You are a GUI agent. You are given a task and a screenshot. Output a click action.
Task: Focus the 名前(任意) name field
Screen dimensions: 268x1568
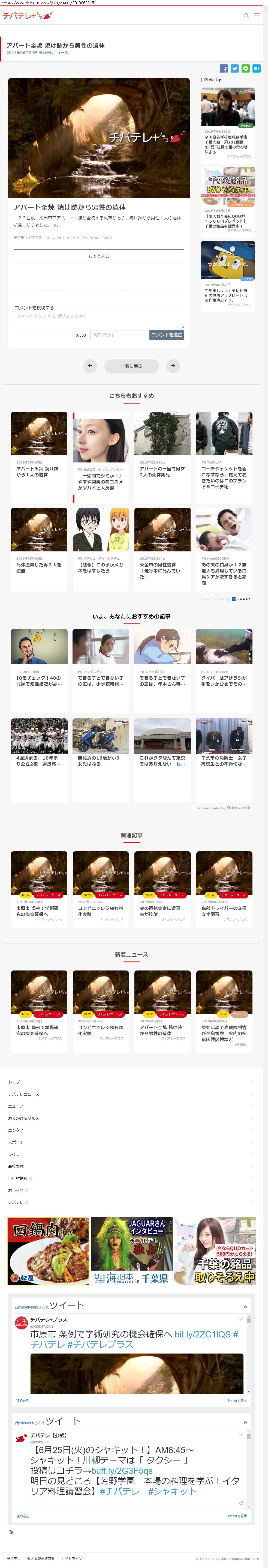[119, 335]
